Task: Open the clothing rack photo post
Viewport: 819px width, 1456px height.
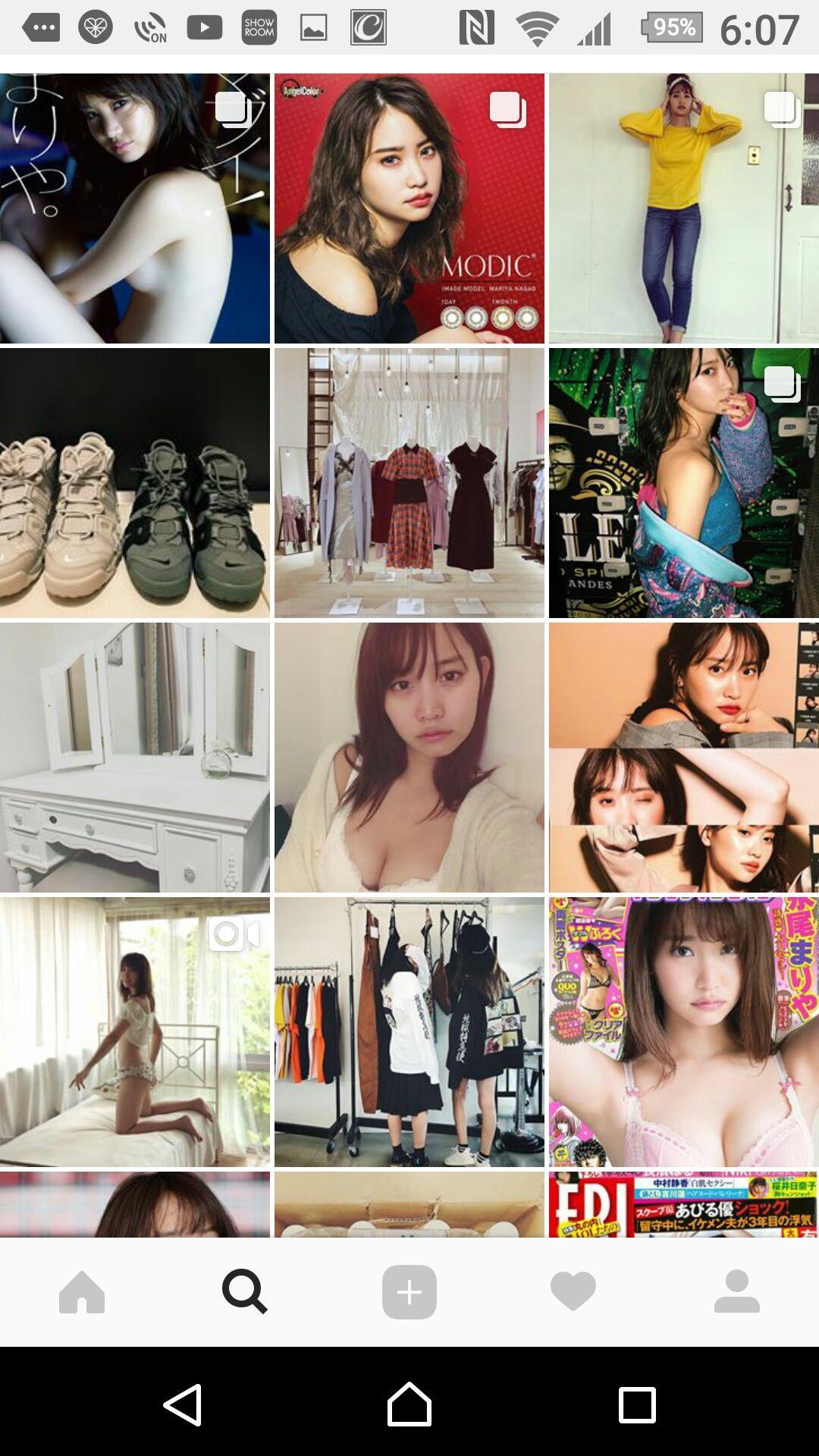Action: pos(409,1032)
